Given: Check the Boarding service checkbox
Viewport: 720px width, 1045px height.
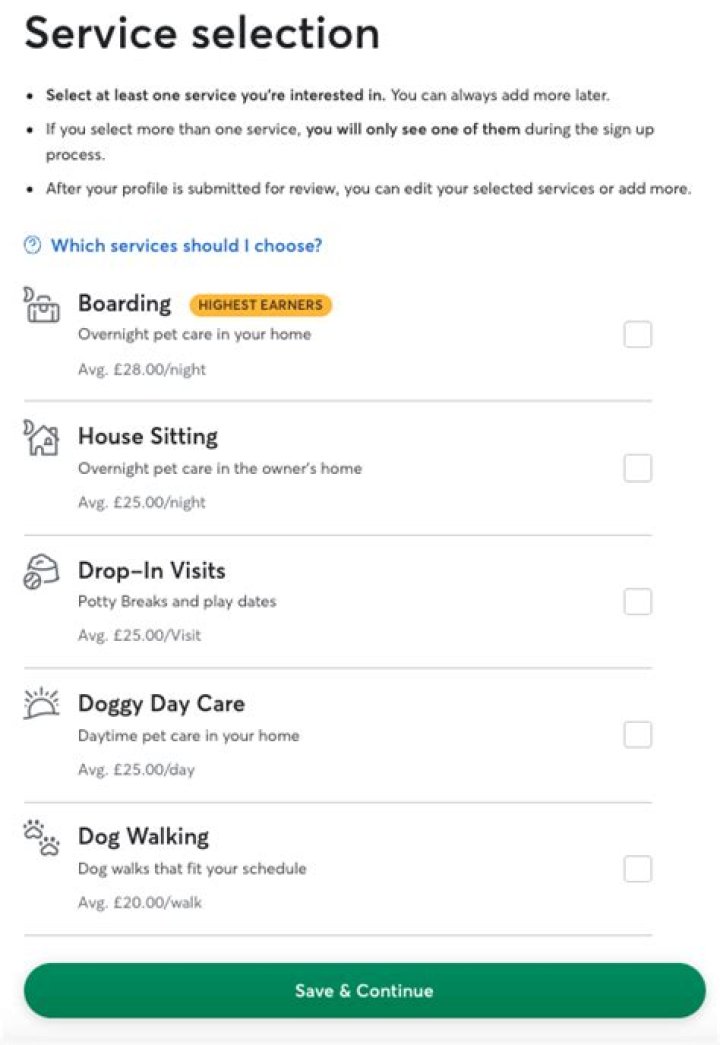Looking at the screenshot, I should 637,335.
